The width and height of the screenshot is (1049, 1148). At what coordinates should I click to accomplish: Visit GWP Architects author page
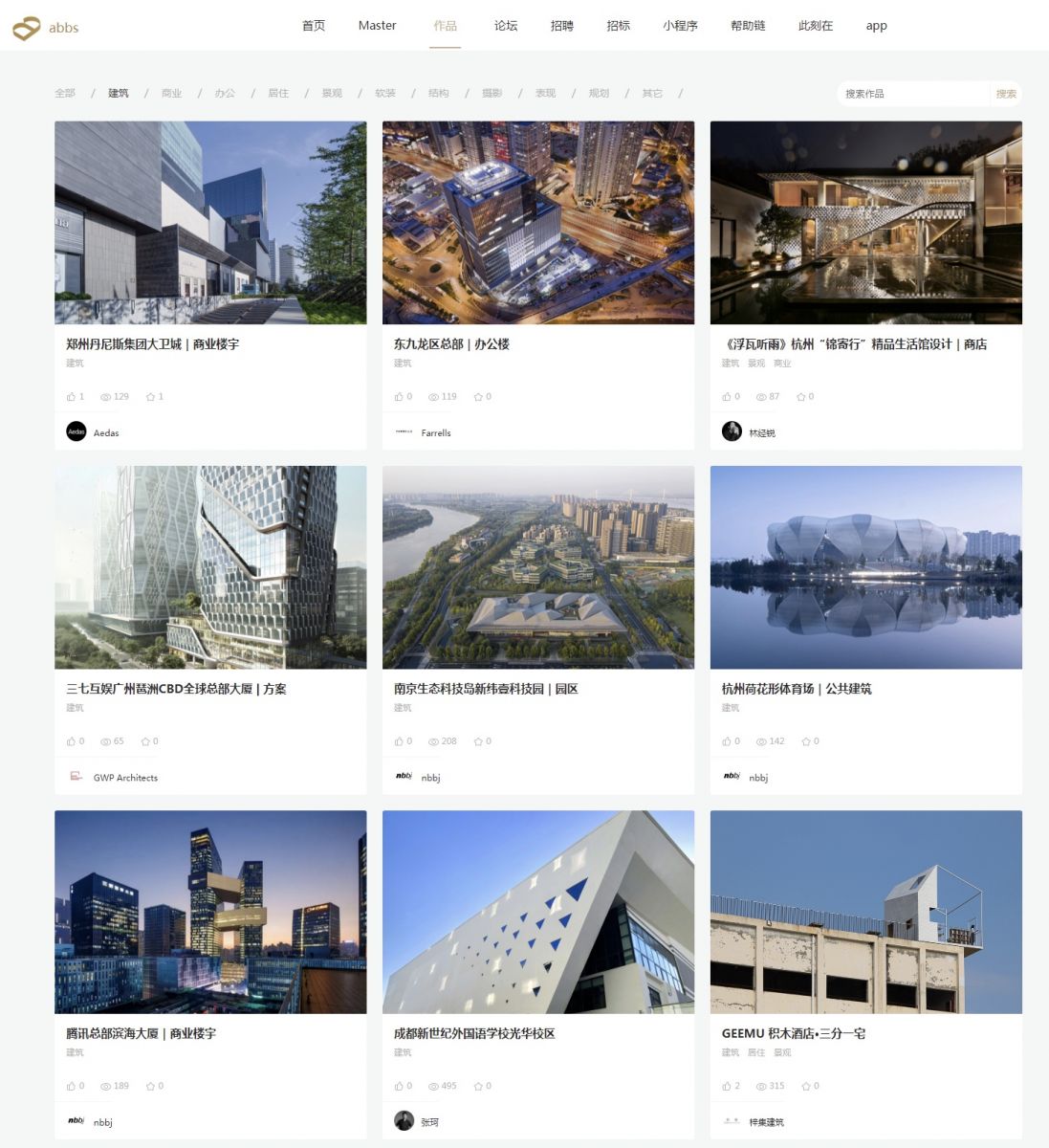(x=124, y=778)
